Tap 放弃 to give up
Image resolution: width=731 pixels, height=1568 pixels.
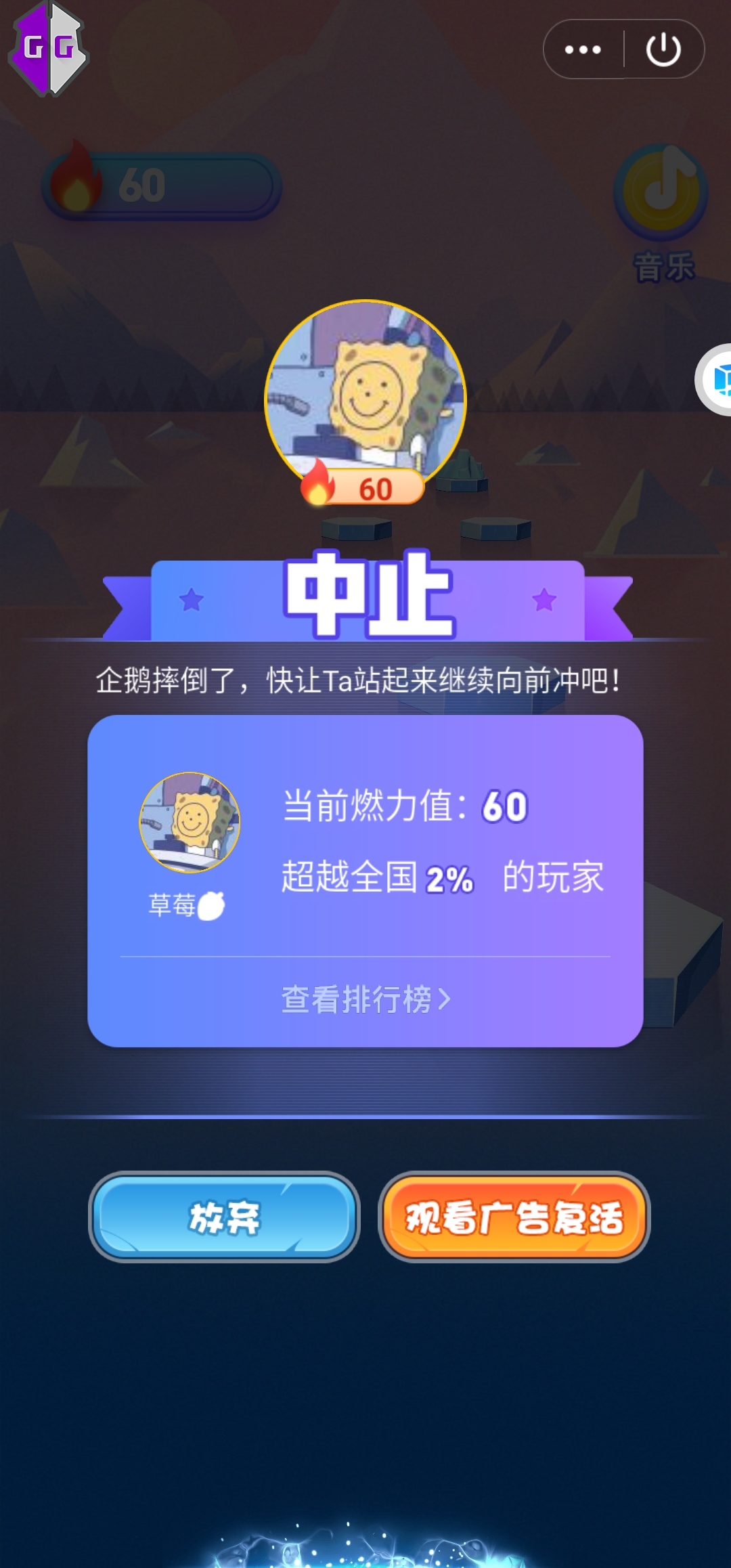[x=224, y=1217]
